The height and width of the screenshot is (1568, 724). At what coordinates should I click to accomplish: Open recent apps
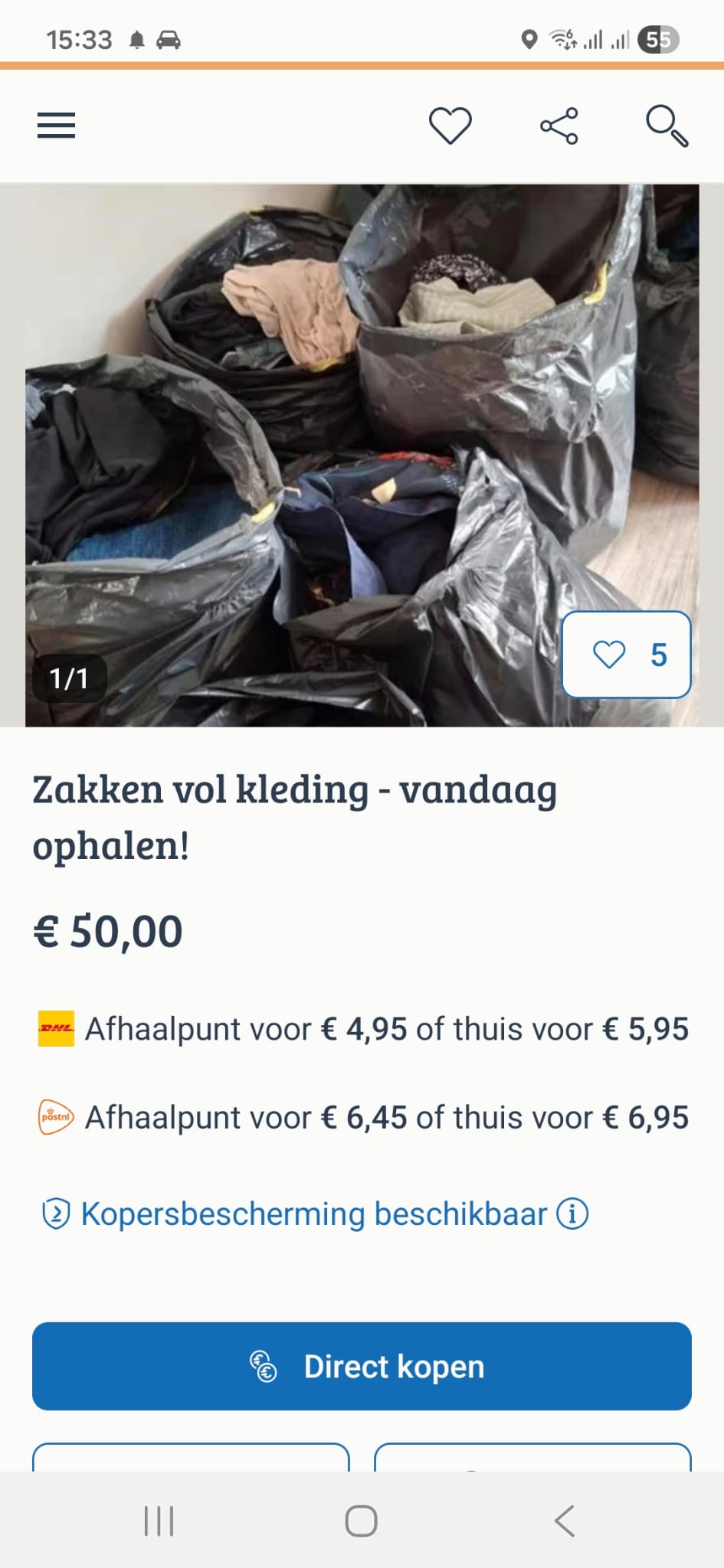(159, 1521)
